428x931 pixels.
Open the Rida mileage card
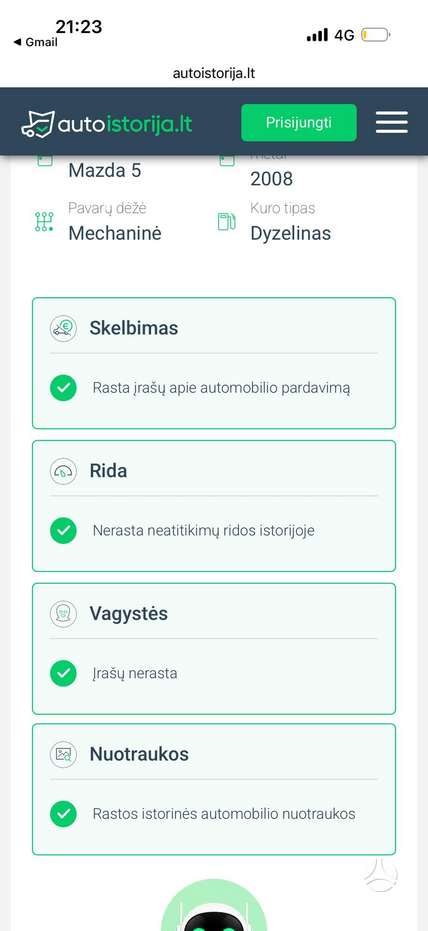pyautogui.click(x=214, y=506)
